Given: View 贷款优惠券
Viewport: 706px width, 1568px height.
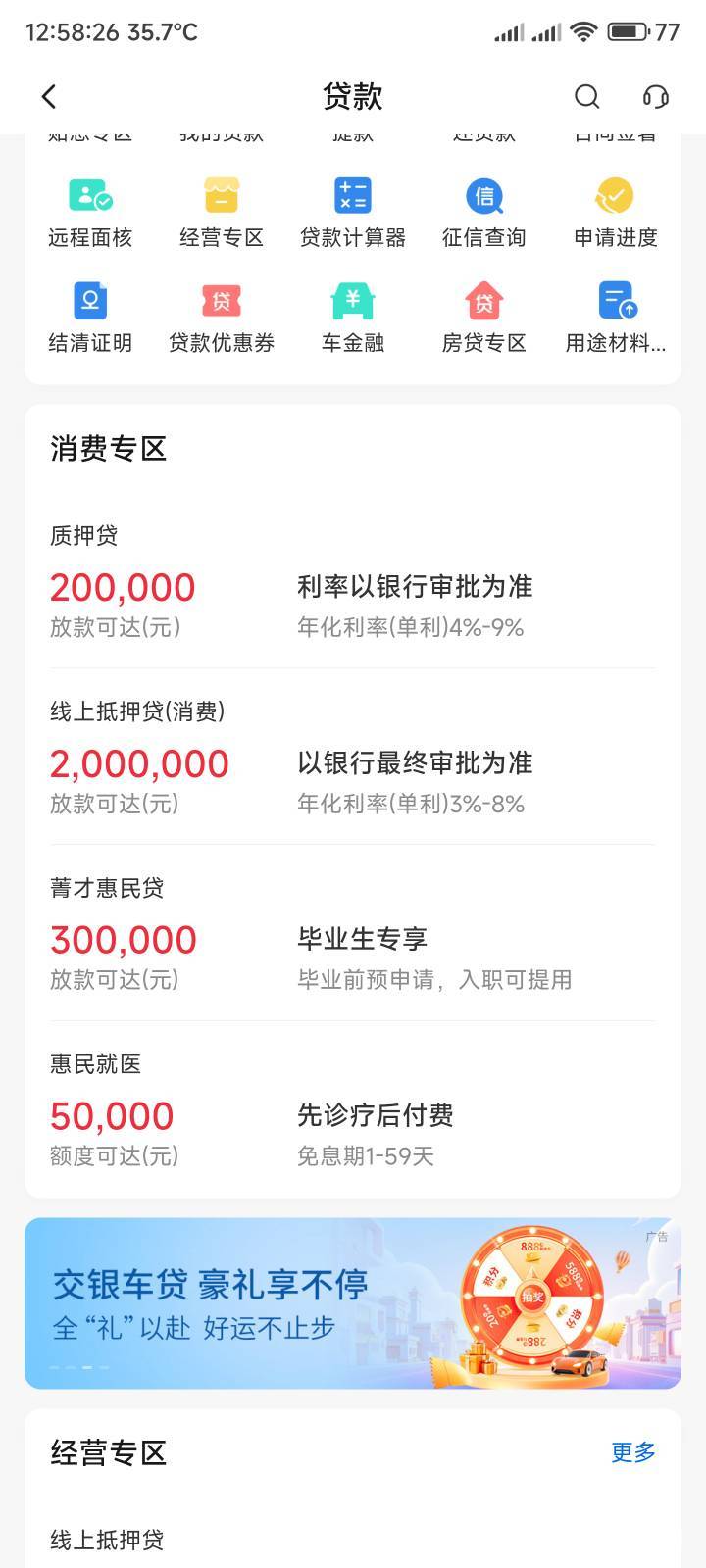Looking at the screenshot, I should [222, 318].
